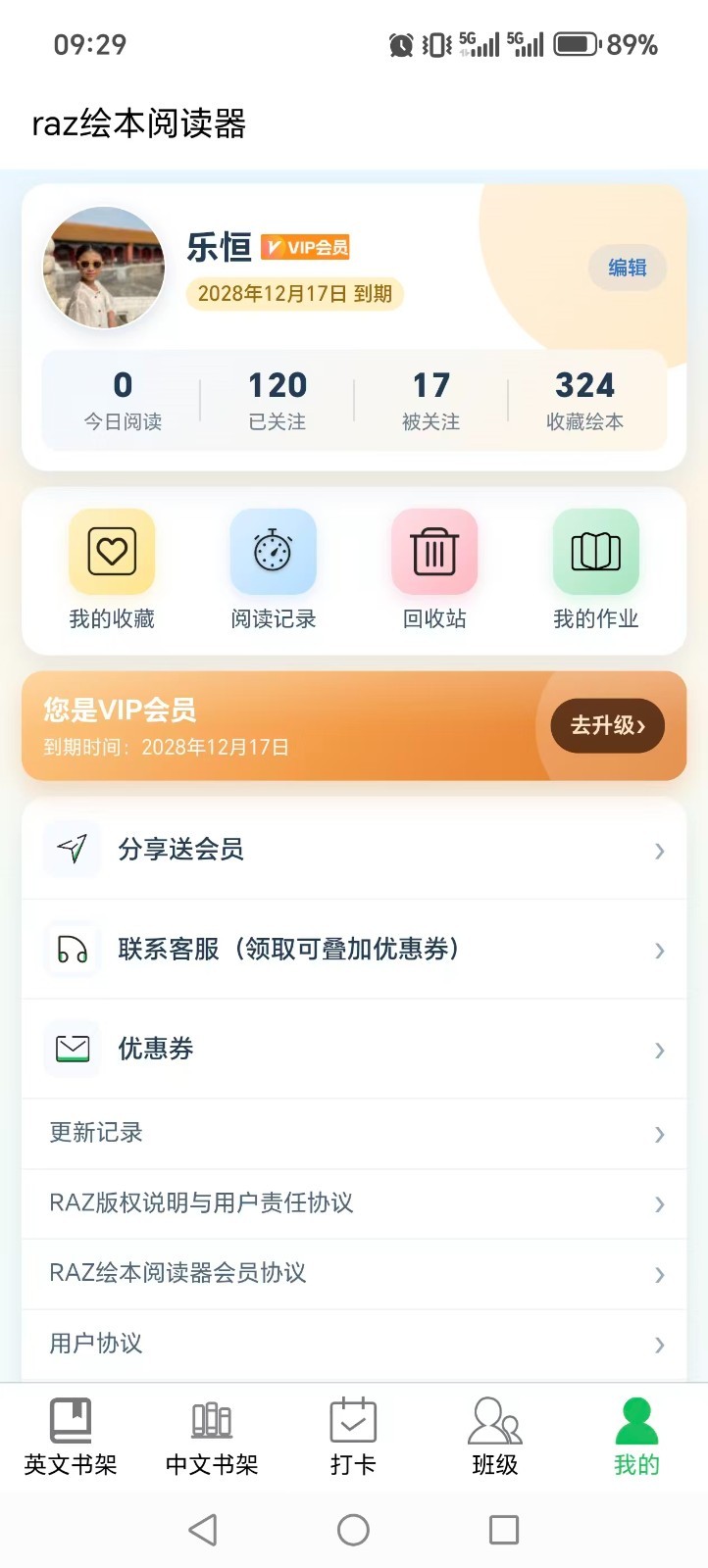Switch to the 班级 tab

tap(495, 1437)
